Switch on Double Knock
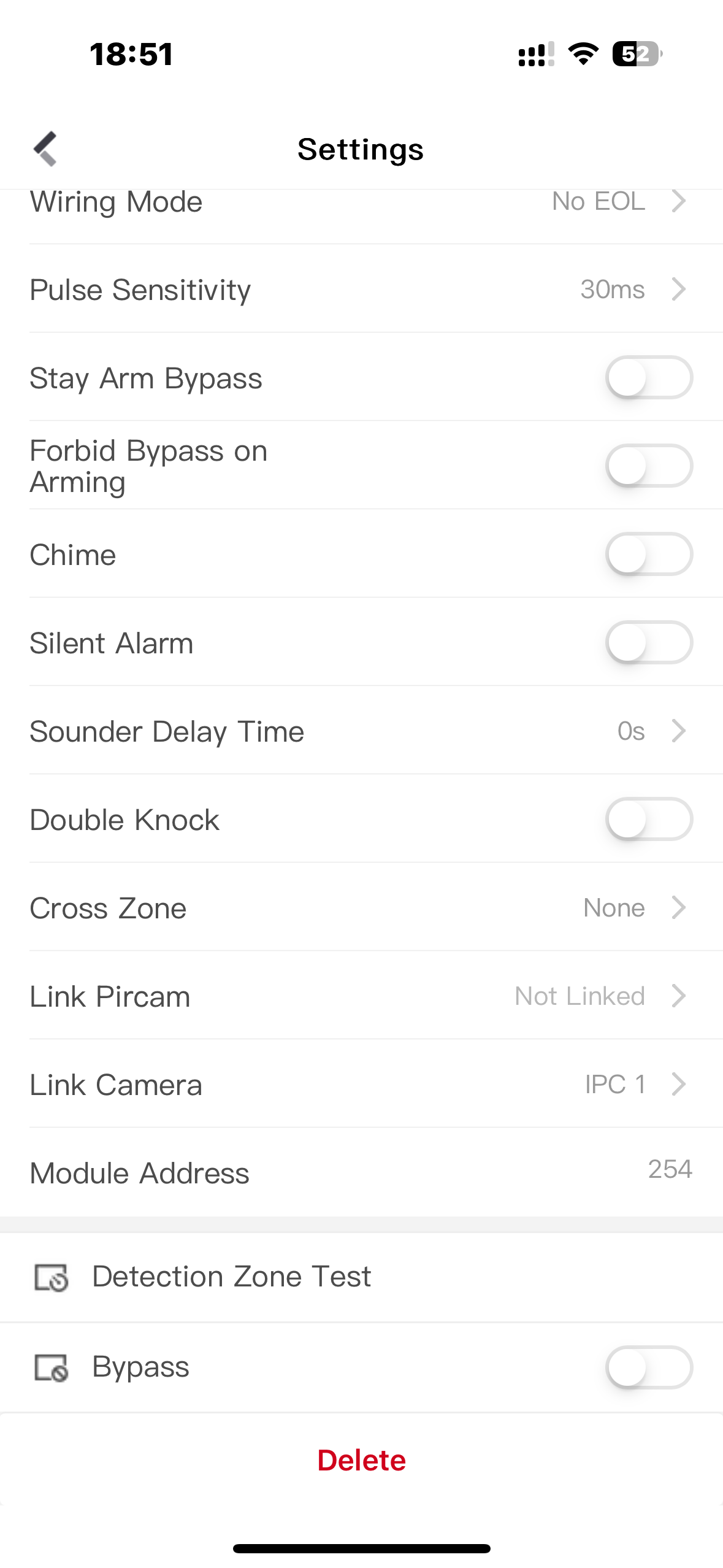 coord(649,819)
